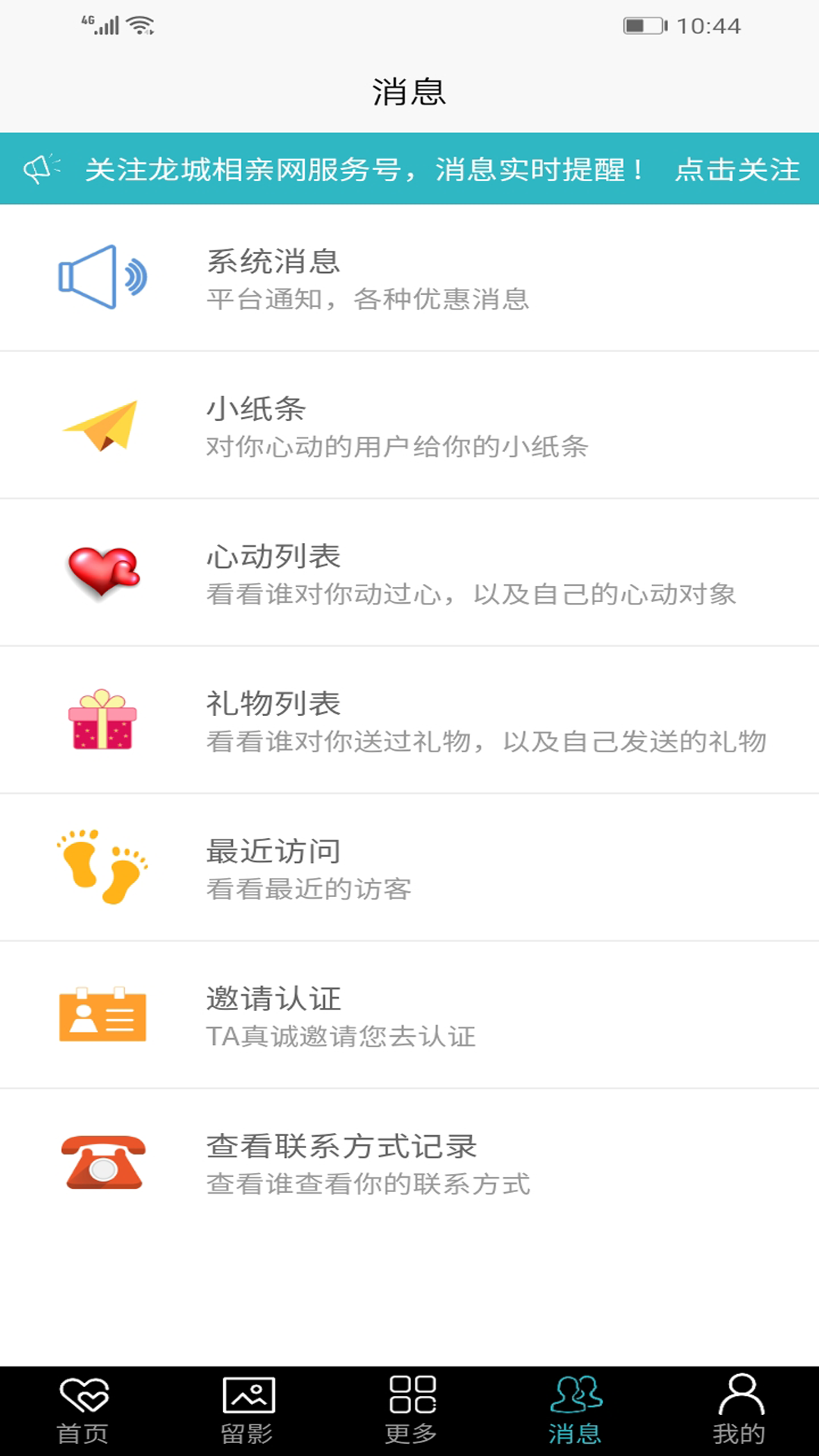Tap the paper plane icon for 小纸条
Viewport: 819px width, 1456px height.
(x=100, y=425)
